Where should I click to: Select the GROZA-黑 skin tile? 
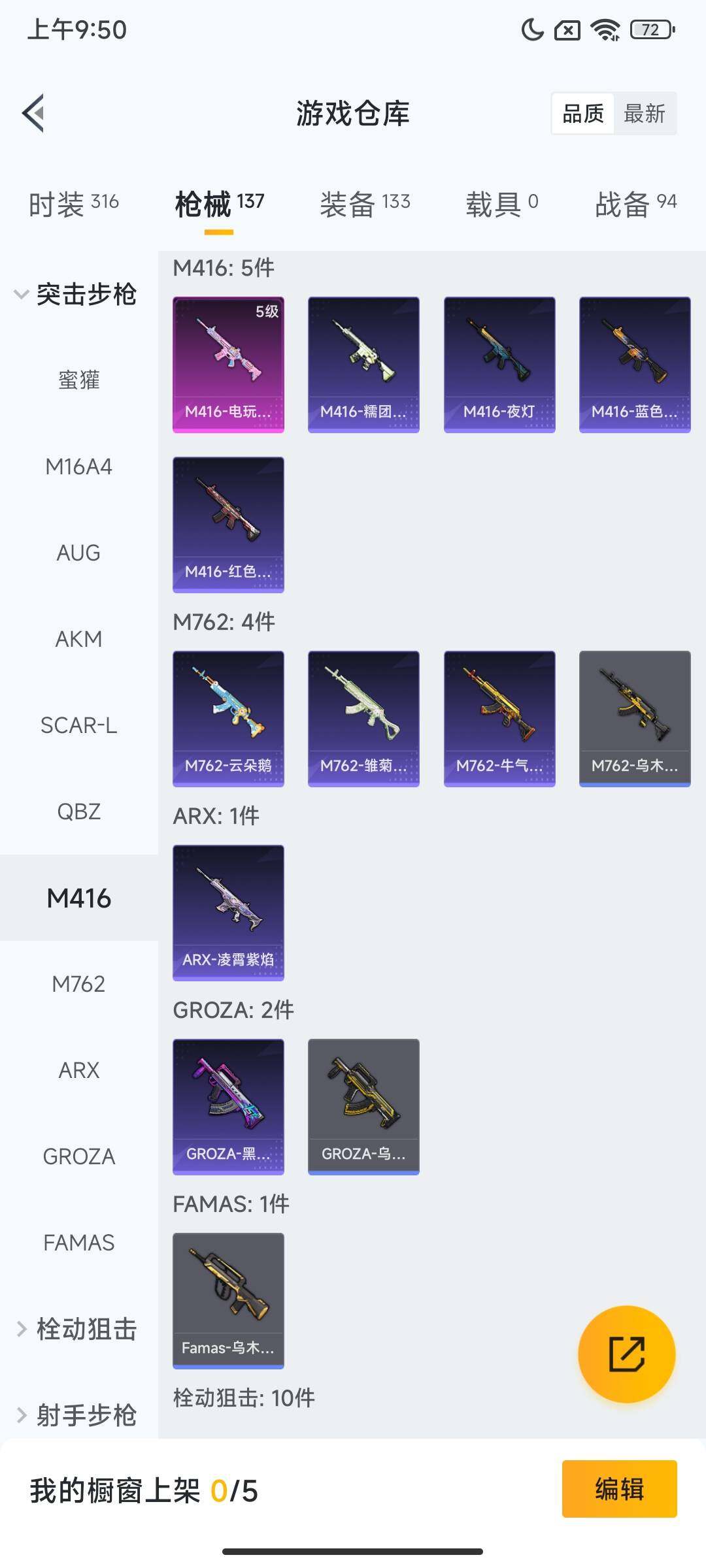pyautogui.click(x=228, y=1106)
